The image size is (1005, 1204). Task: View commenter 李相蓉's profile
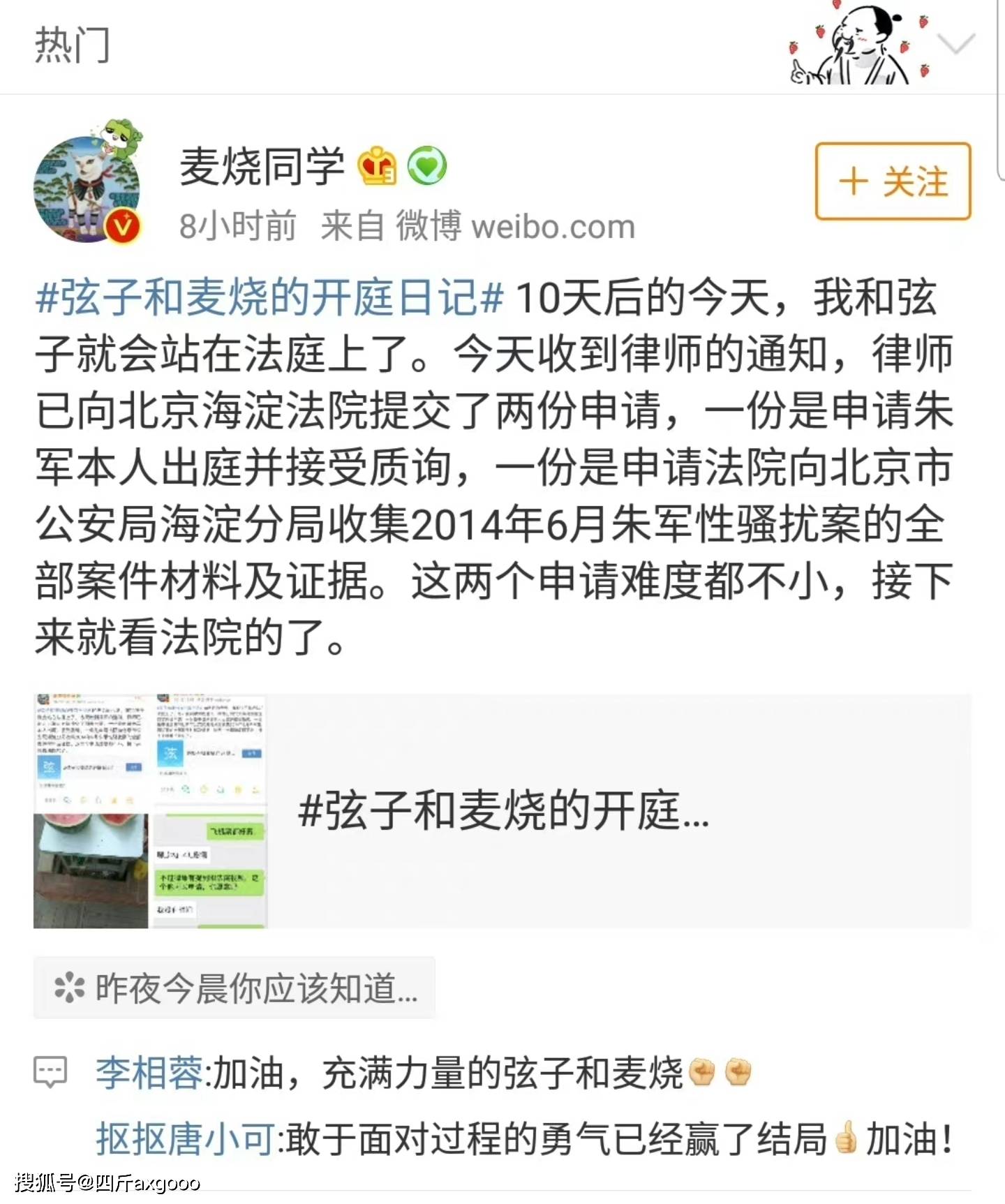[149, 1073]
